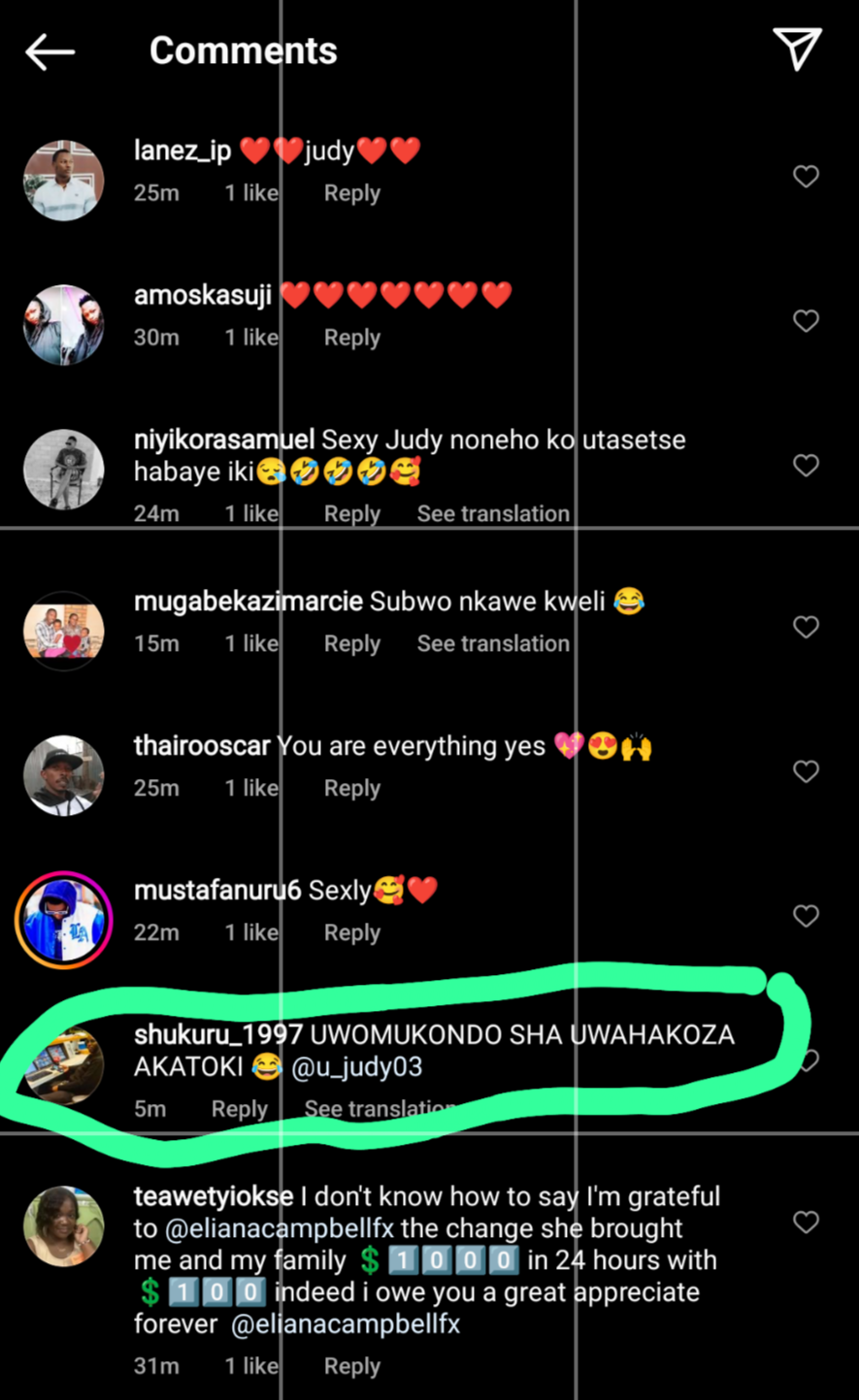Screen dimensions: 859x1400
Task: Reply to shukuru_1997's comment
Action: point(239,1109)
